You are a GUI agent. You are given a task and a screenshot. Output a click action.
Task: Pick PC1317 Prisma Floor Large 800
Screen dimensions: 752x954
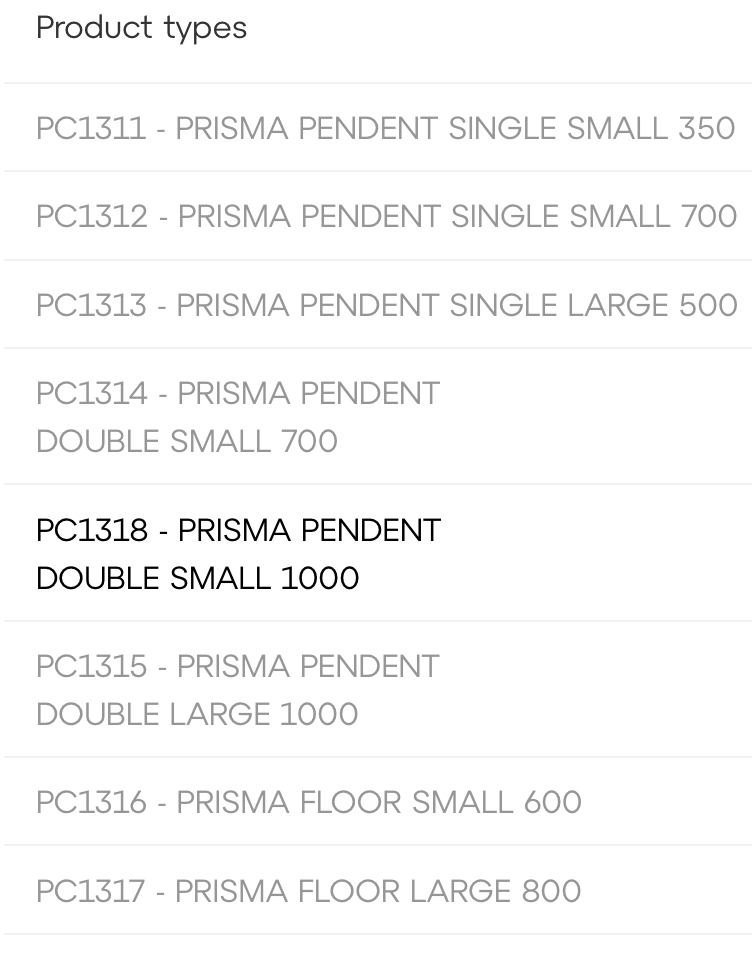(x=308, y=891)
